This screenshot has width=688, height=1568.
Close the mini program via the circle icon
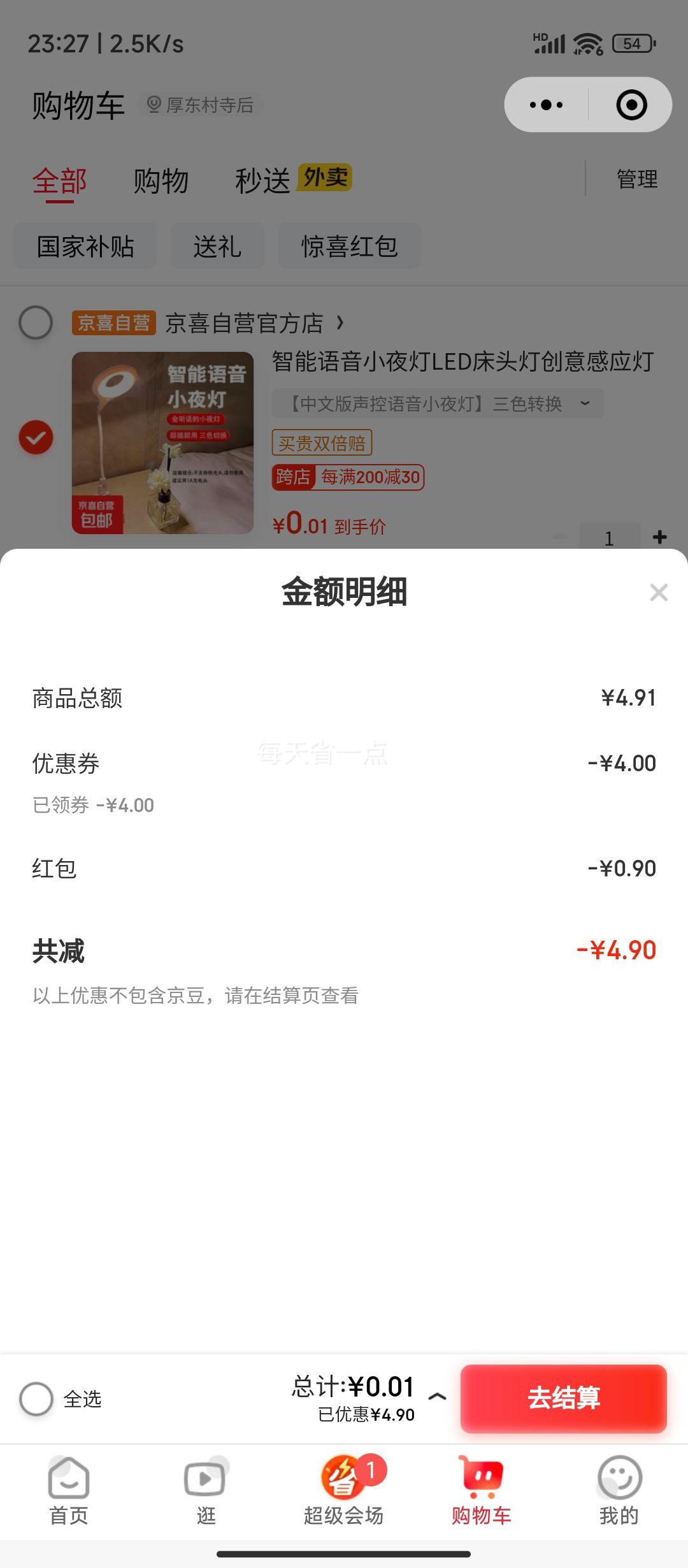(631, 105)
